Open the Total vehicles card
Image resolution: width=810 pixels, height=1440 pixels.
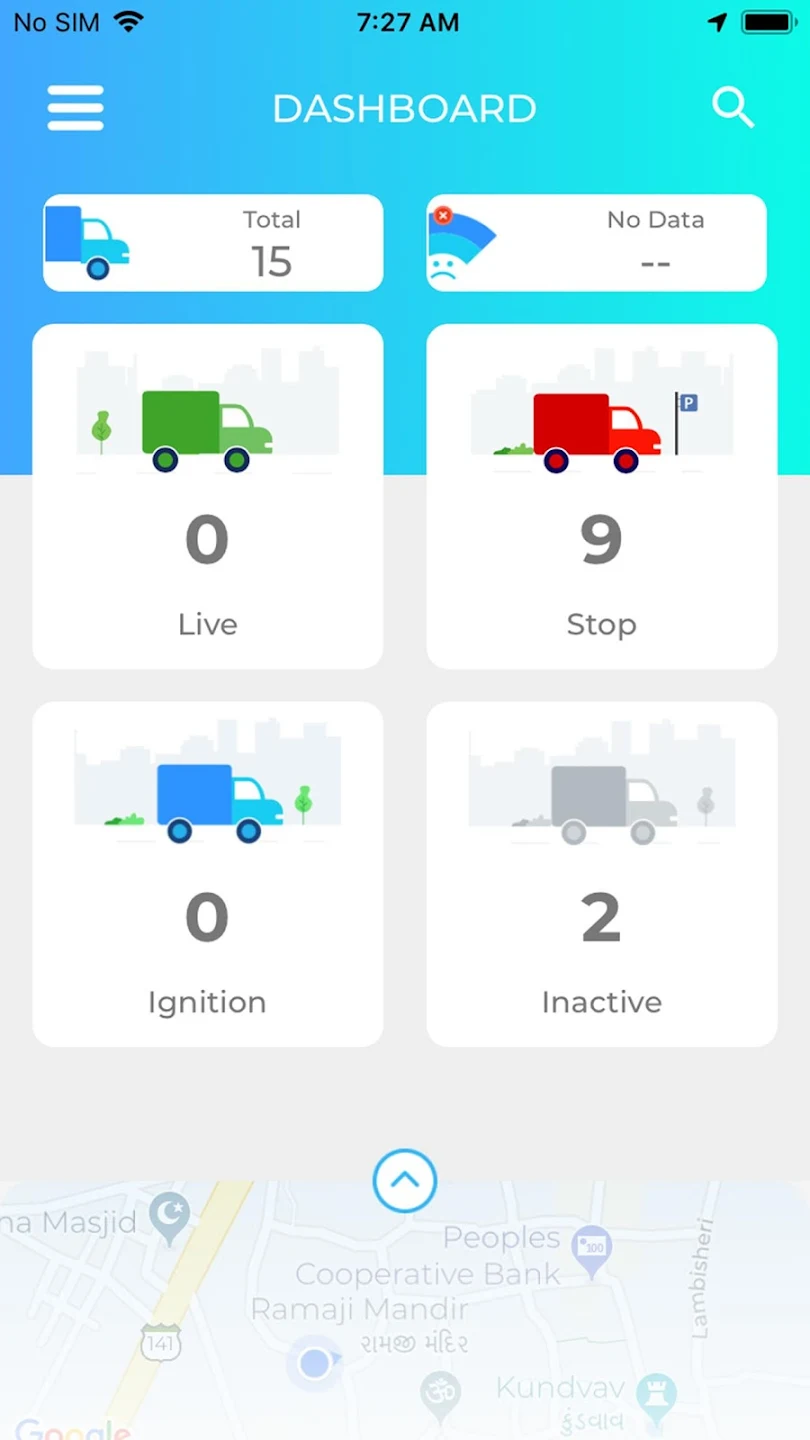(212, 242)
